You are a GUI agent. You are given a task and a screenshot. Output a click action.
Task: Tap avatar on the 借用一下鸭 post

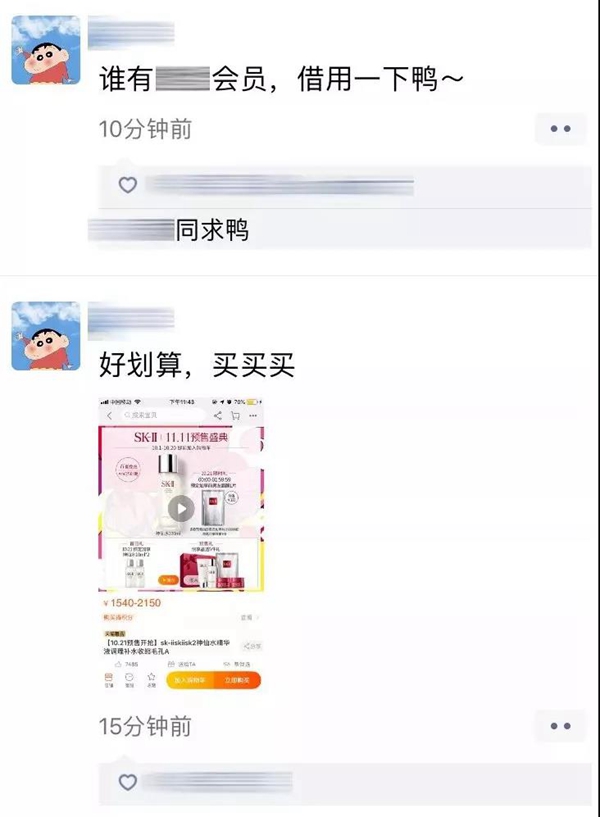pyautogui.click(x=46, y=51)
